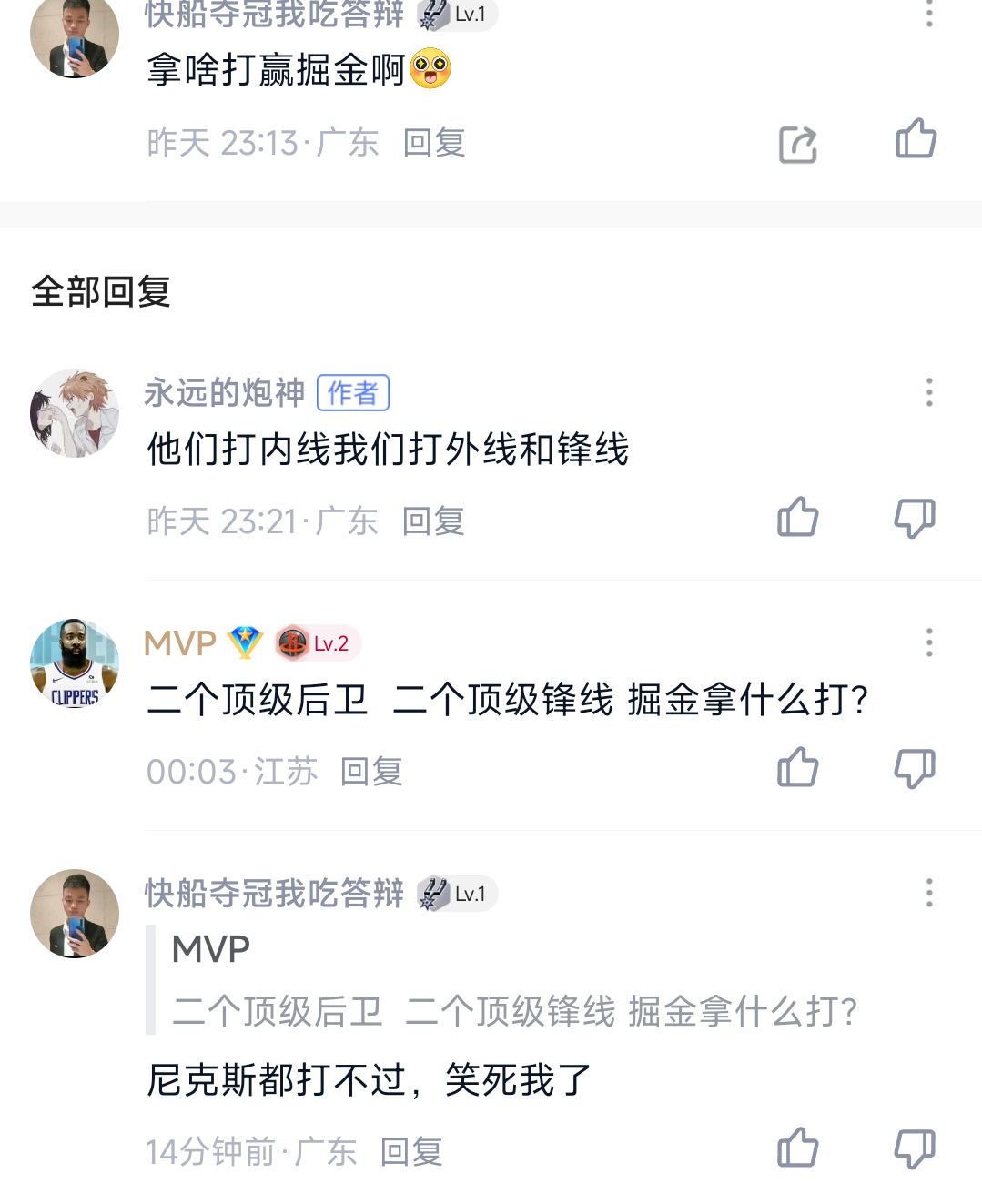Dislike 永远的炮神's reply
This screenshot has width=982, height=1204.
click(x=915, y=518)
